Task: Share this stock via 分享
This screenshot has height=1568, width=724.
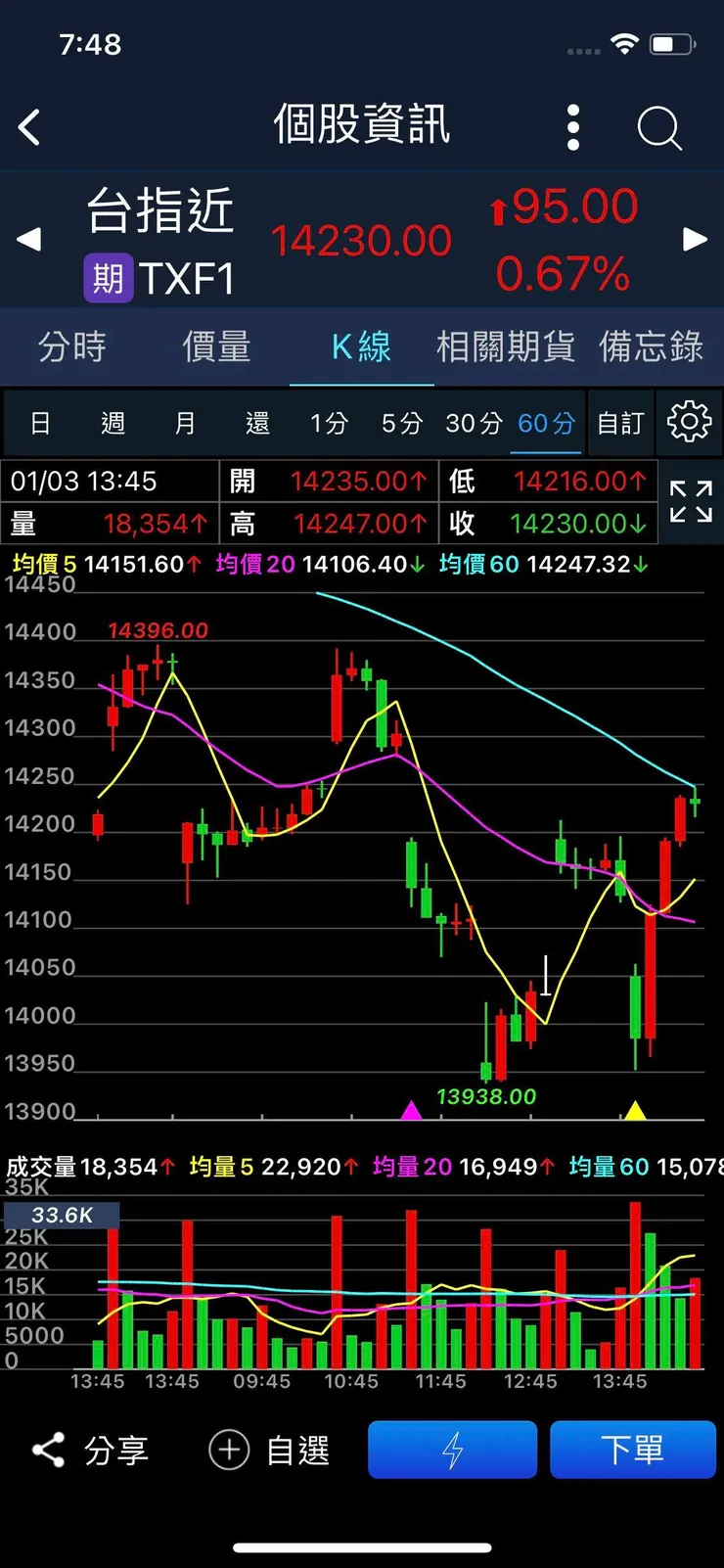Action: click(x=90, y=1450)
